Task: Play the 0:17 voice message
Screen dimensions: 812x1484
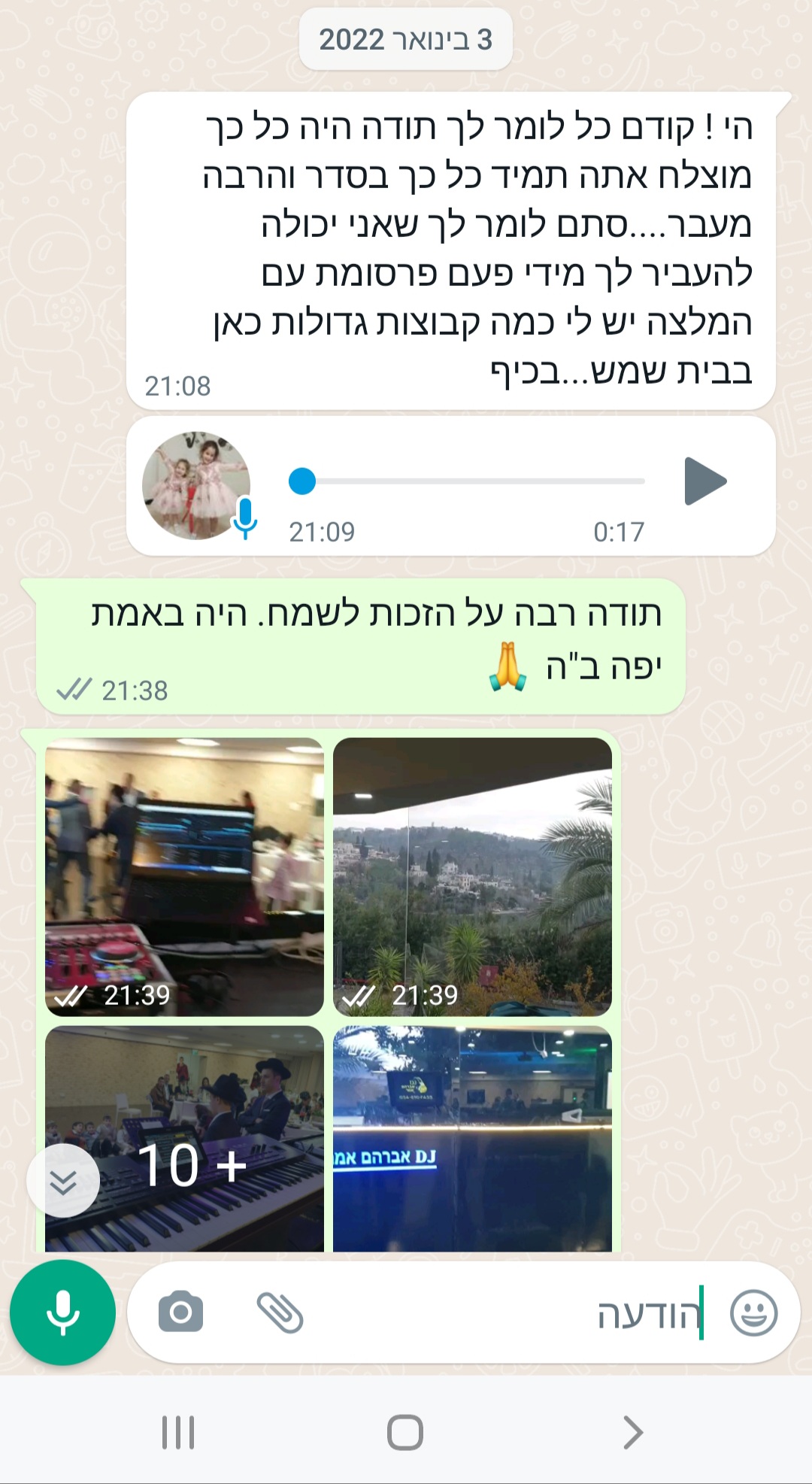Action: pyautogui.click(x=704, y=481)
